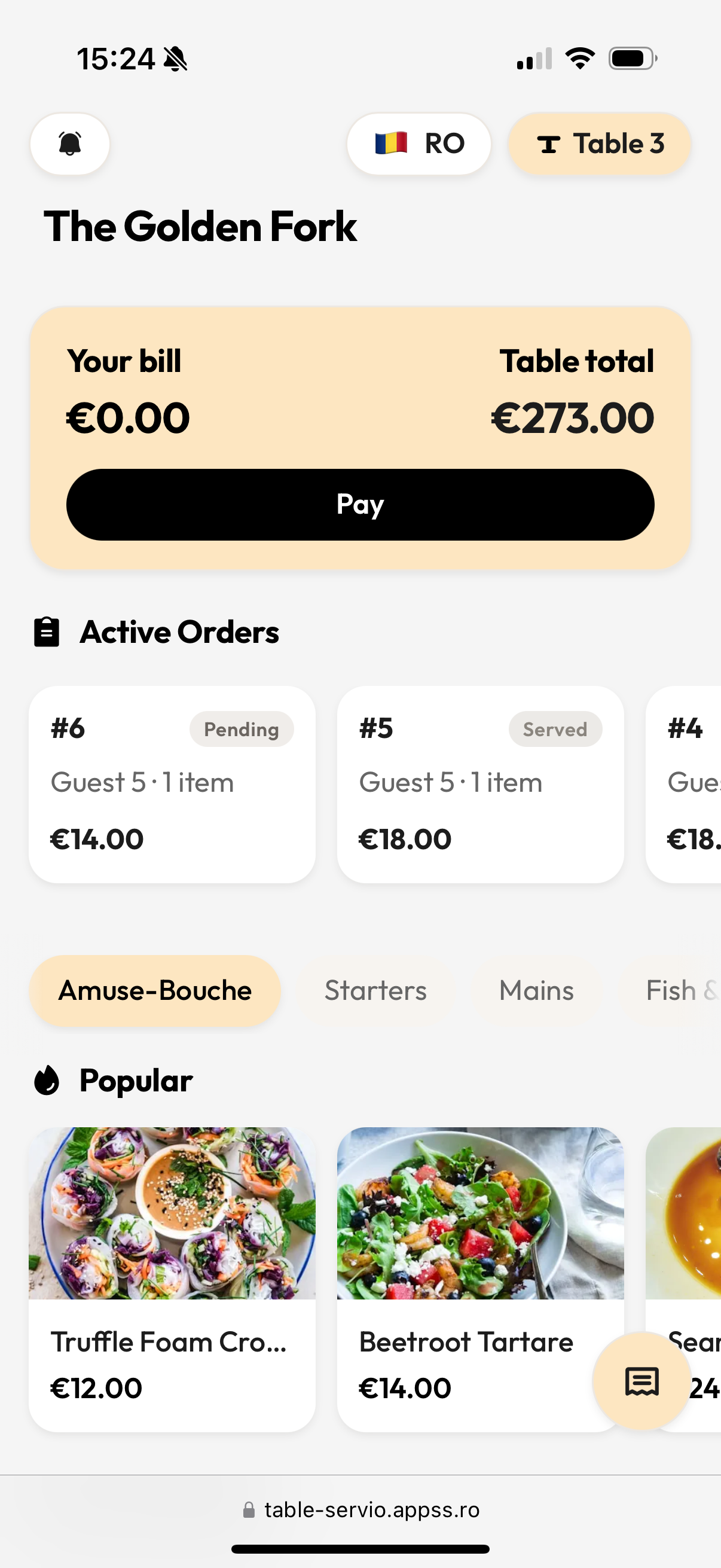Enable the Starters category filter
Viewport: 721px width, 1568px height.
(375, 990)
